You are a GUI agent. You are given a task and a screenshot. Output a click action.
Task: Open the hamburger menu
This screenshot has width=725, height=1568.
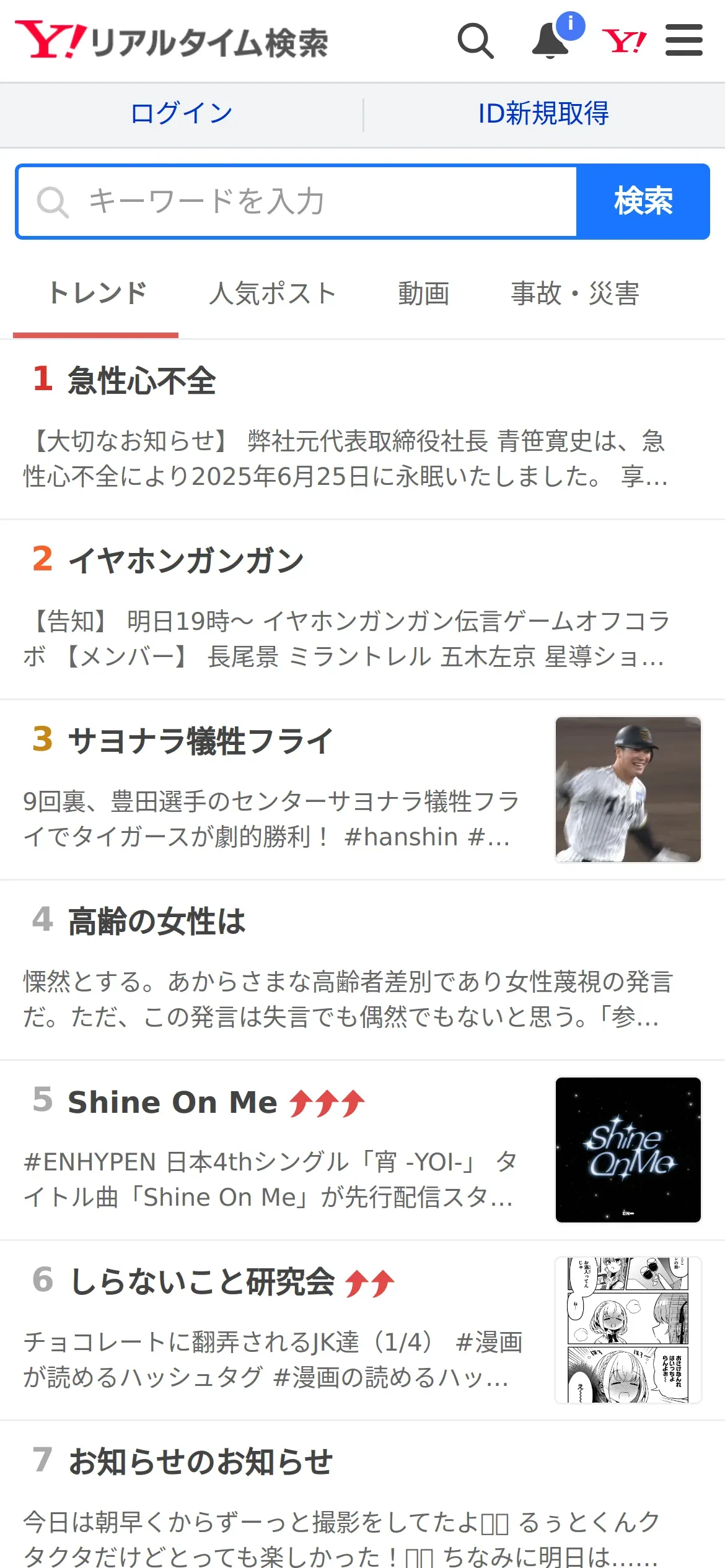(683, 41)
